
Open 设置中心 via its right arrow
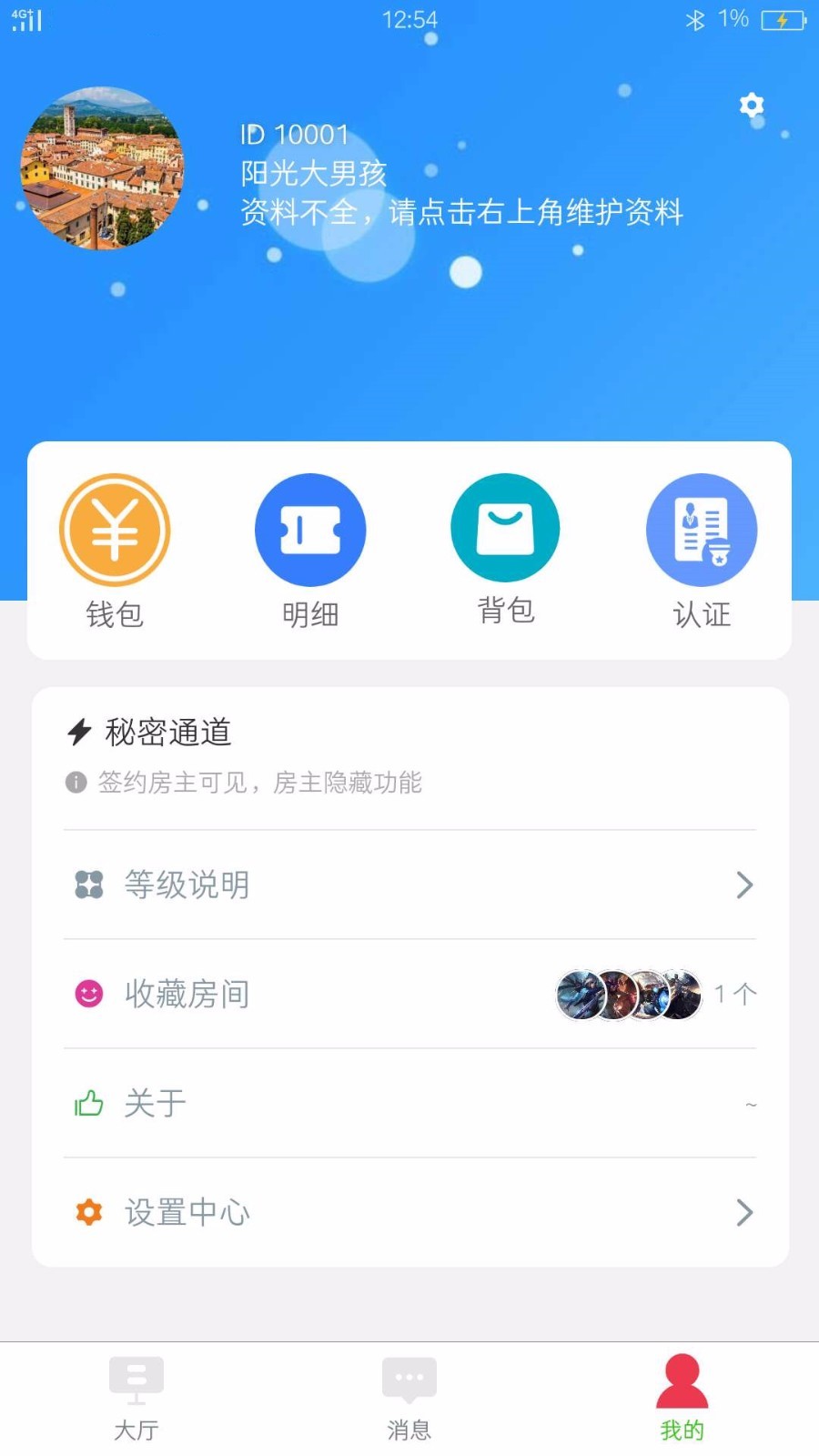pyautogui.click(x=745, y=1212)
